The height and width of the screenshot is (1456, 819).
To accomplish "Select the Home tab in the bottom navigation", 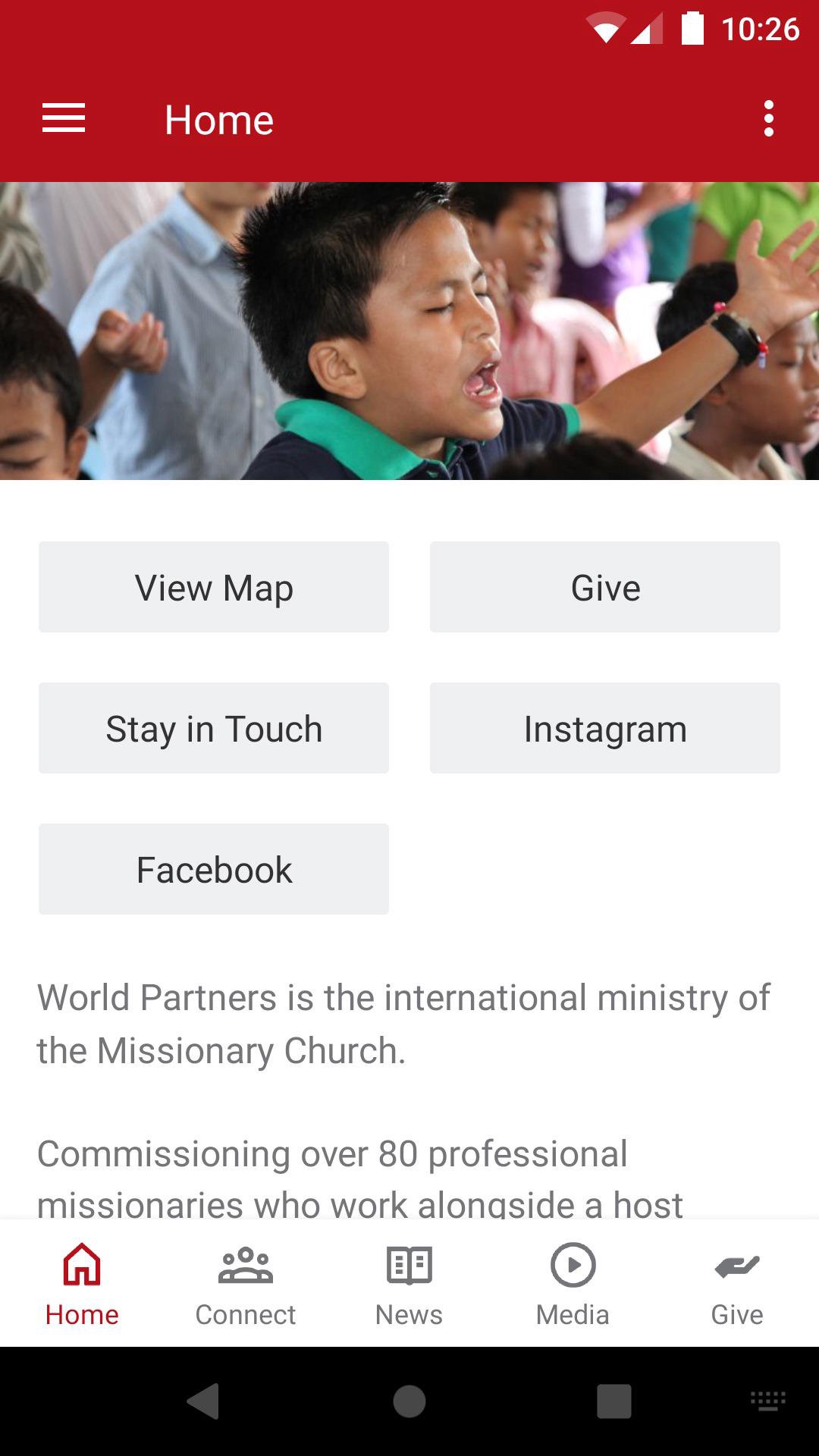I will click(x=82, y=1283).
